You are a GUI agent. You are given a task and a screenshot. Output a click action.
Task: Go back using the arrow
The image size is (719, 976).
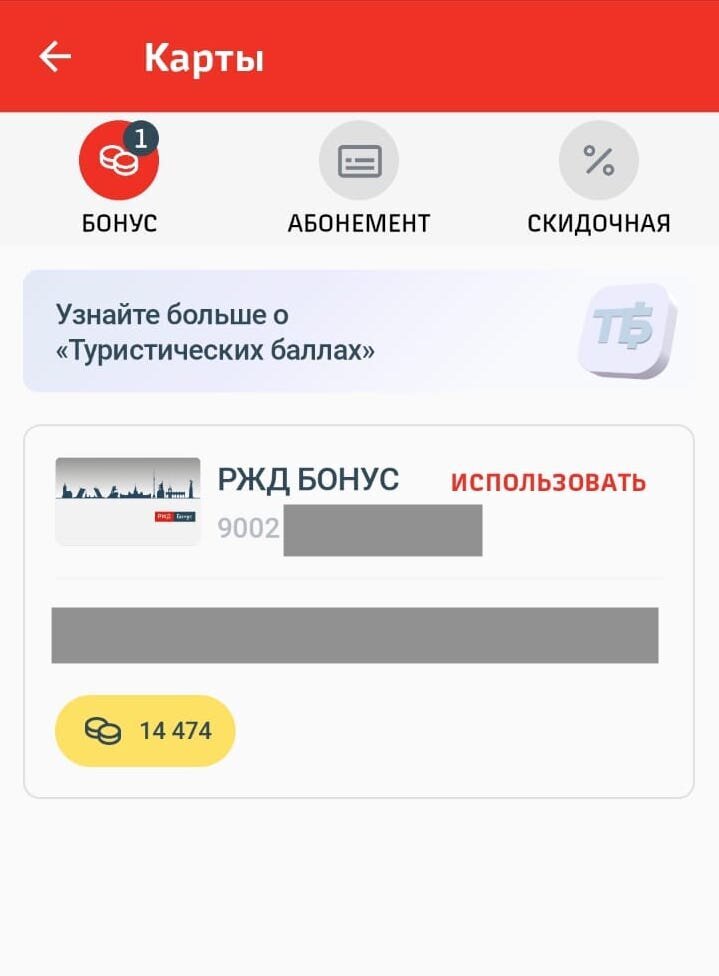(x=55, y=57)
